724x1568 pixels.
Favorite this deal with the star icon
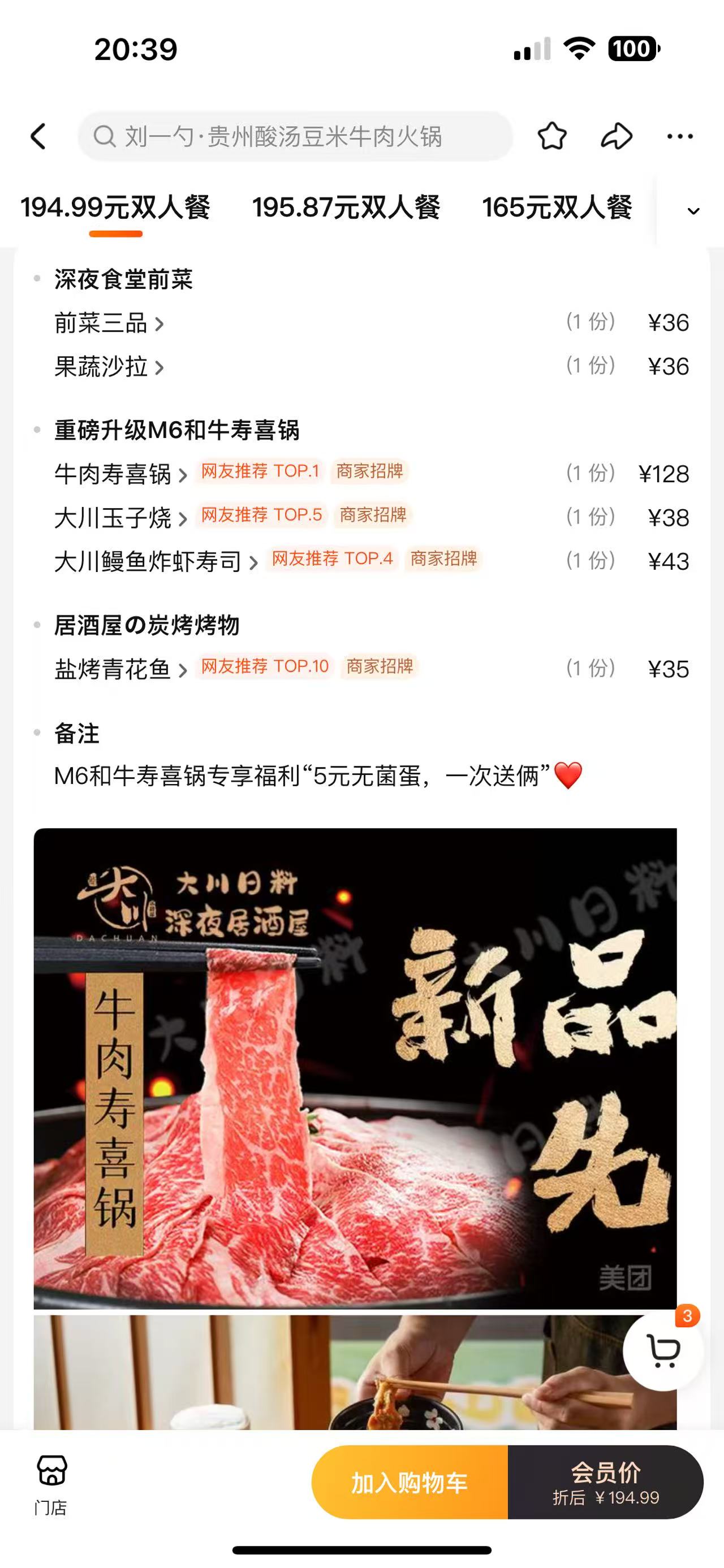[x=551, y=136]
